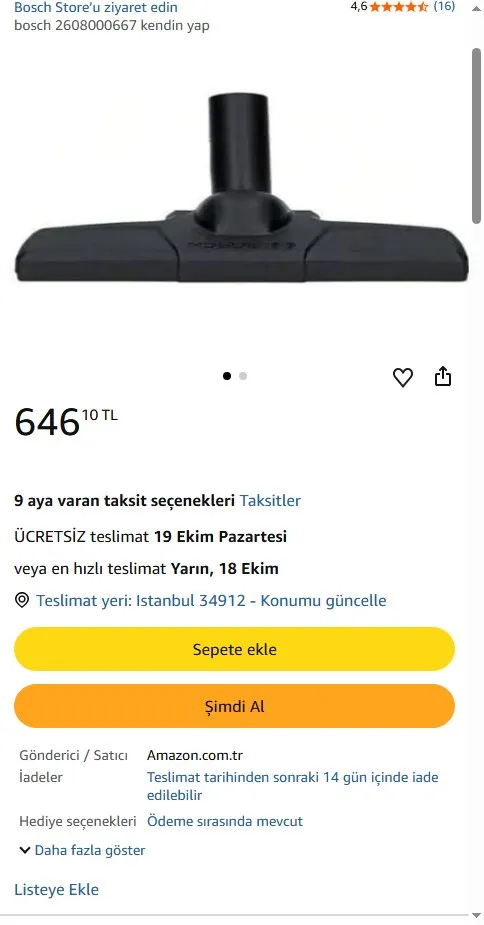Open Taksitler installment options
This screenshot has width=484, height=925.
[x=270, y=501]
